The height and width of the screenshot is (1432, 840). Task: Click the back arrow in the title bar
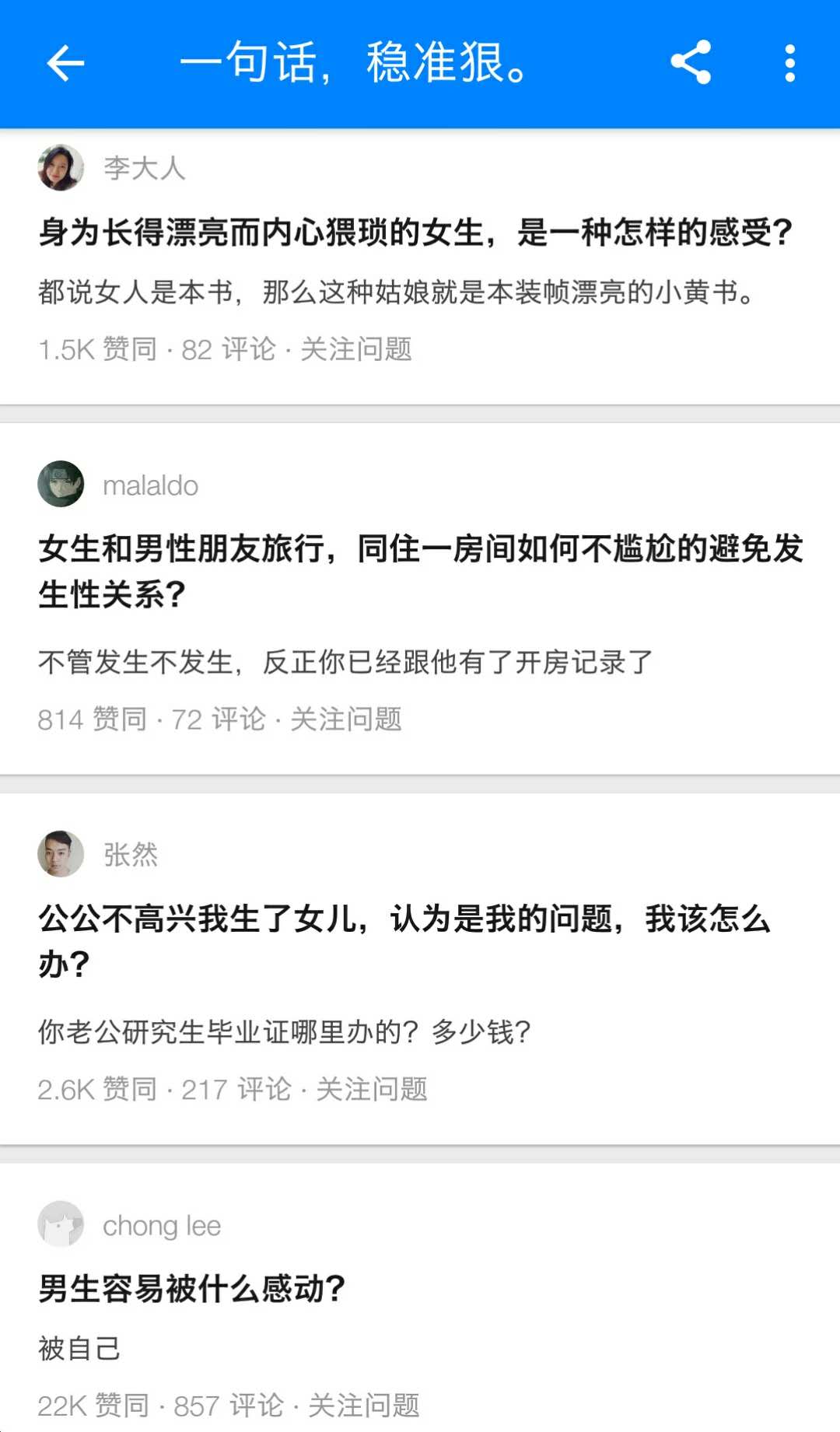tap(65, 65)
